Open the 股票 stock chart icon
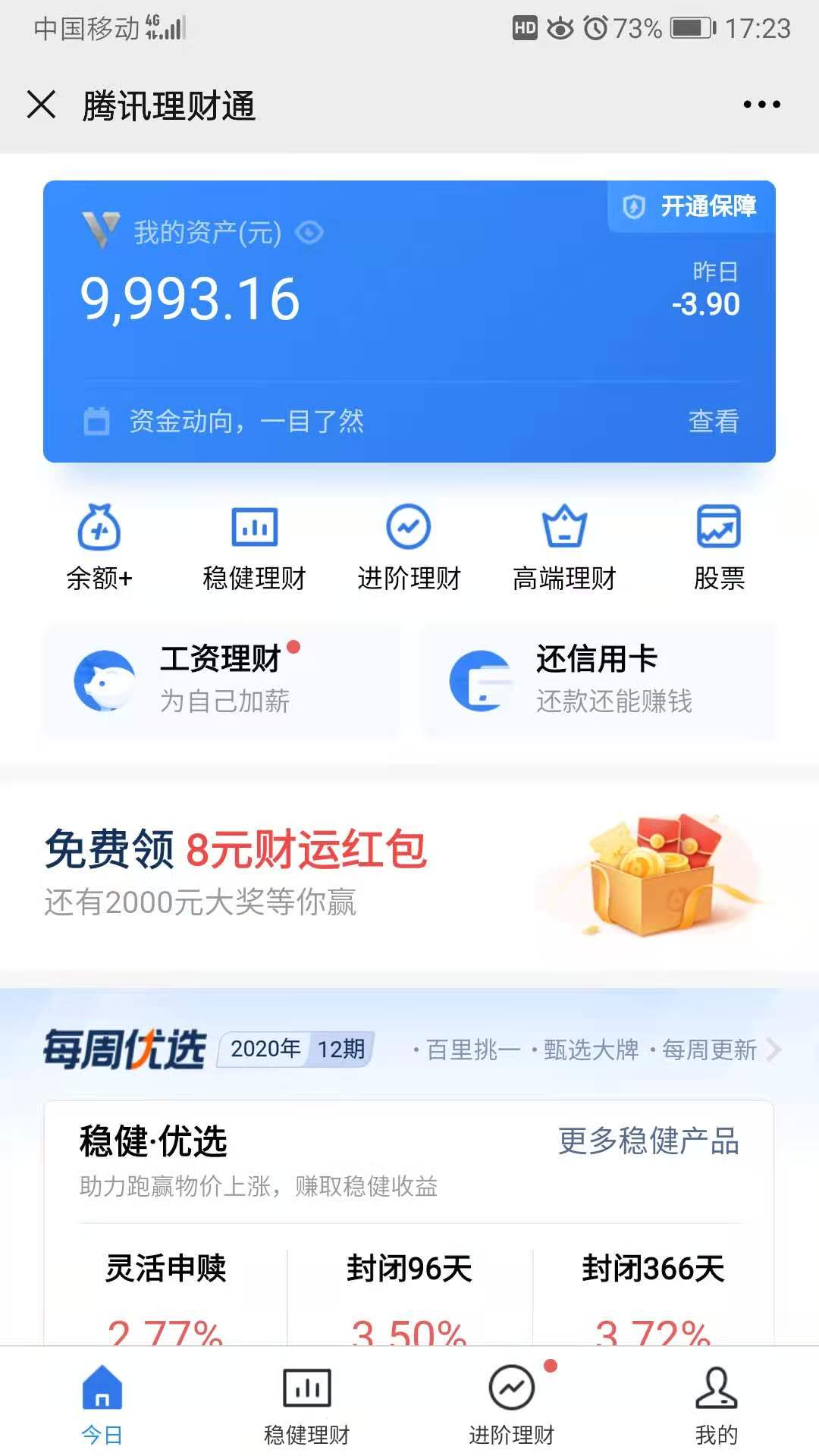This screenshot has height=1456, width=819. click(718, 526)
